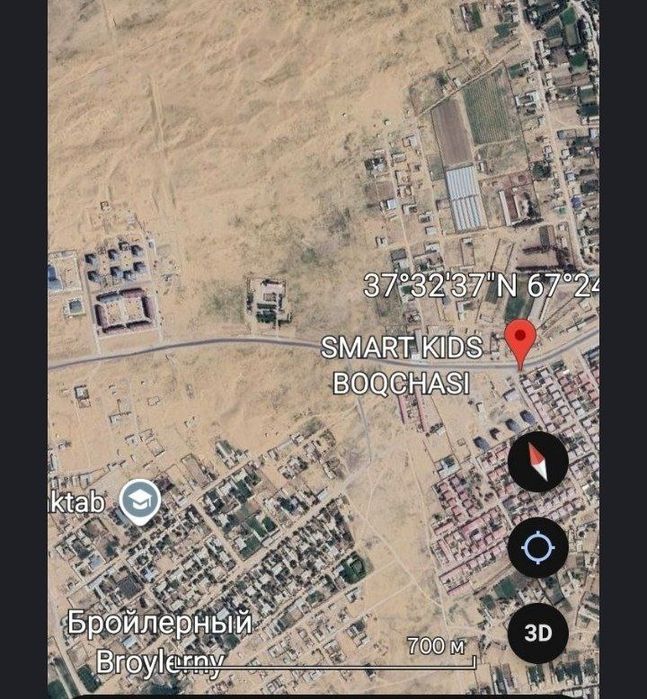Open the red location pin

519,341
